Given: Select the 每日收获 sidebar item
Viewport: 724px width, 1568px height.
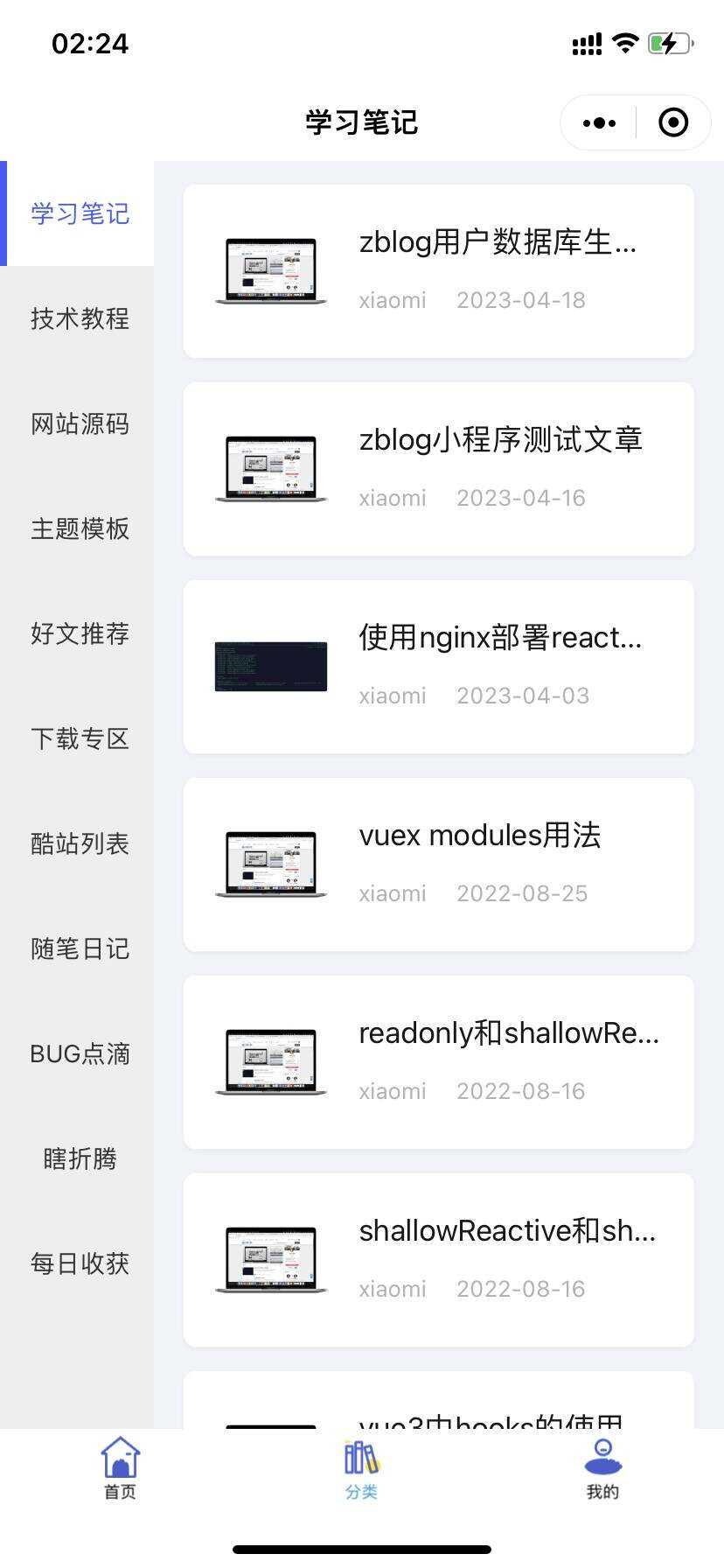Looking at the screenshot, I should (x=79, y=1263).
